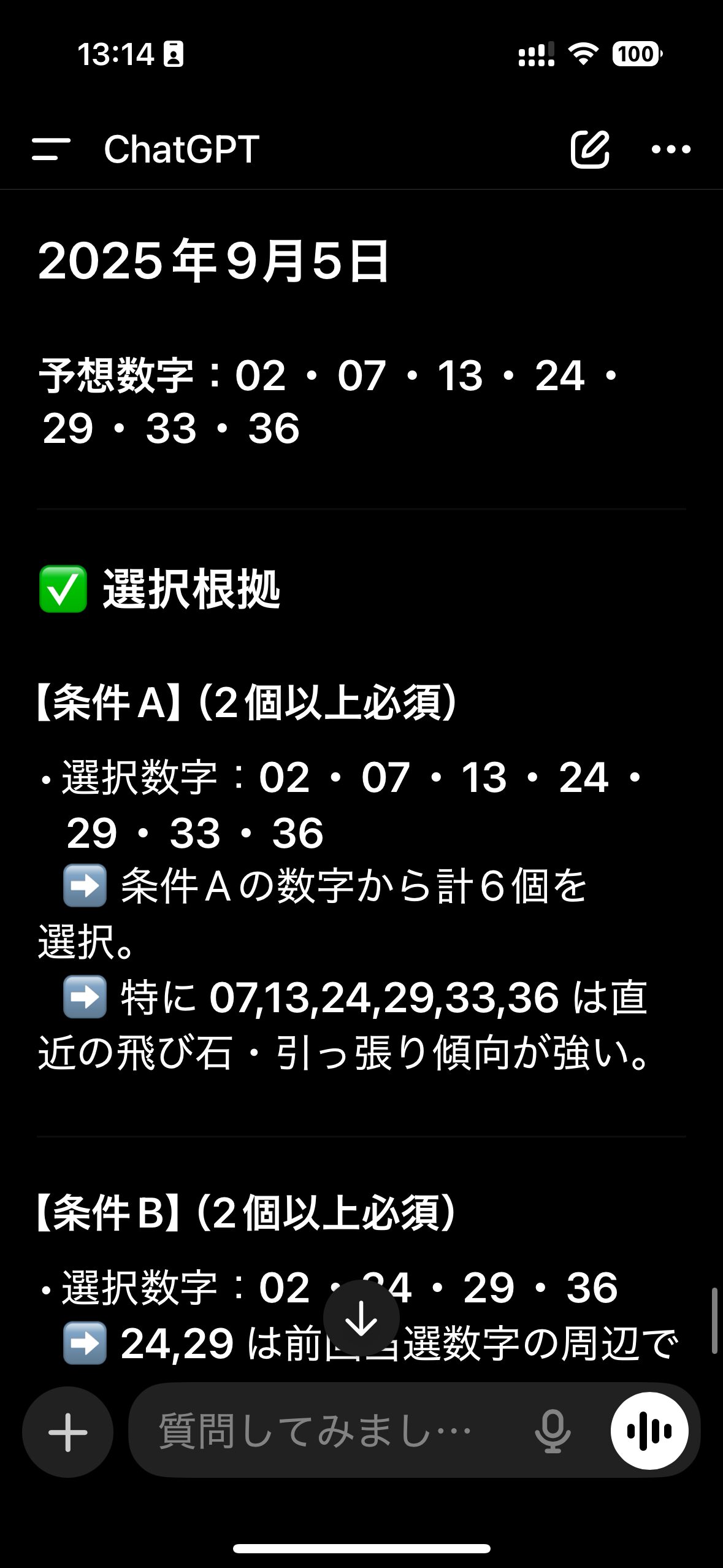Start voice mode with waveform button
Viewport: 723px width, 1568px height.
pos(649,1431)
